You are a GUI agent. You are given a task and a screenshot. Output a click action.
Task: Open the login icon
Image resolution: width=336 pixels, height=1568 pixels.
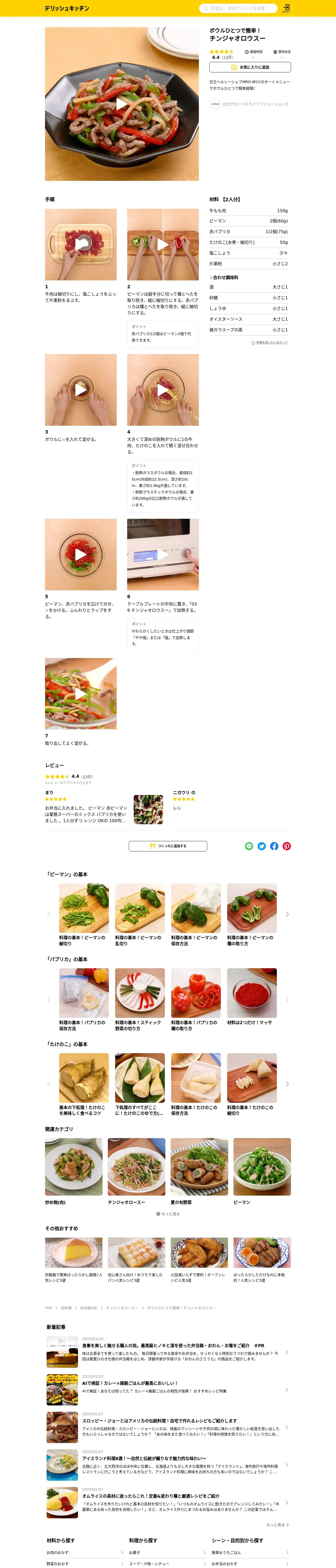(286, 8)
